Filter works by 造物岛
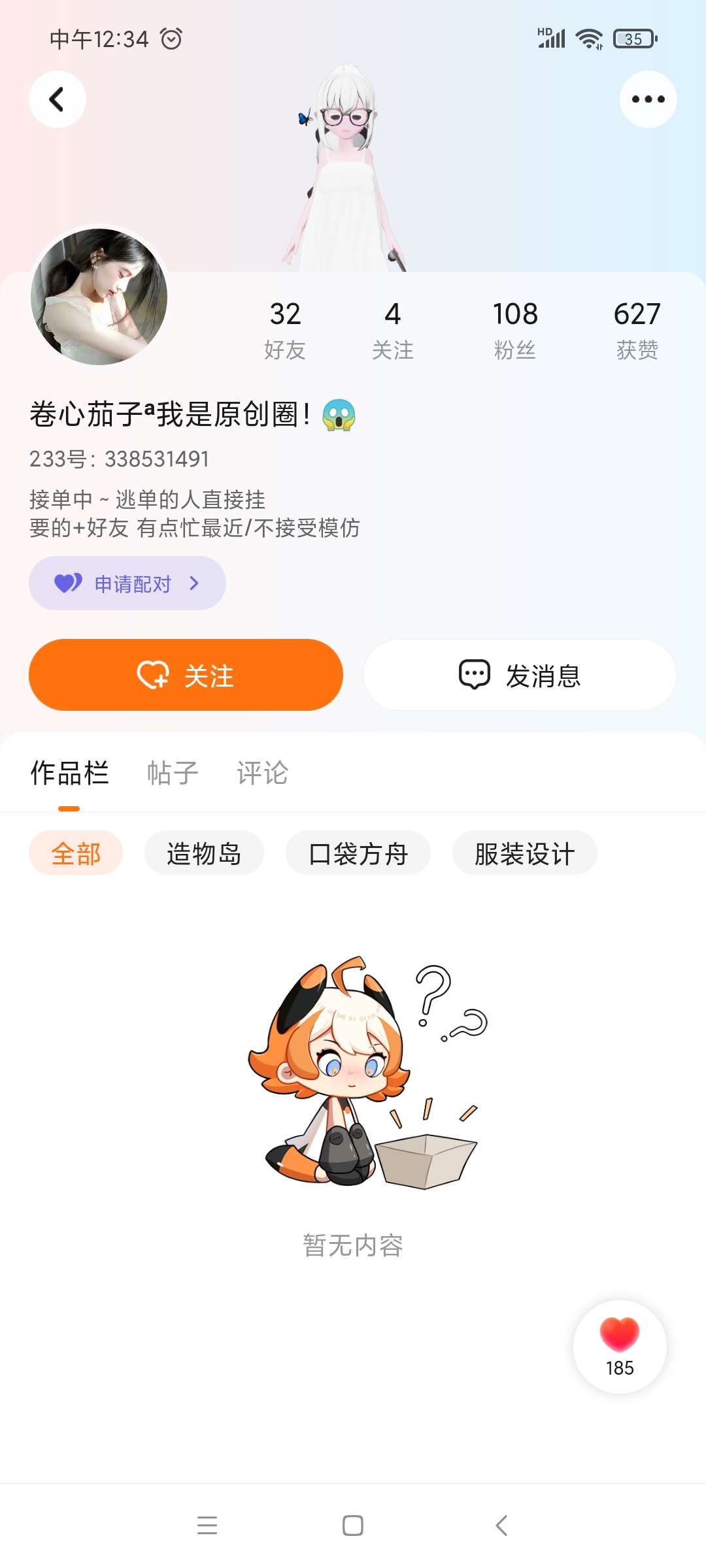706x1568 pixels. [x=204, y=853]
